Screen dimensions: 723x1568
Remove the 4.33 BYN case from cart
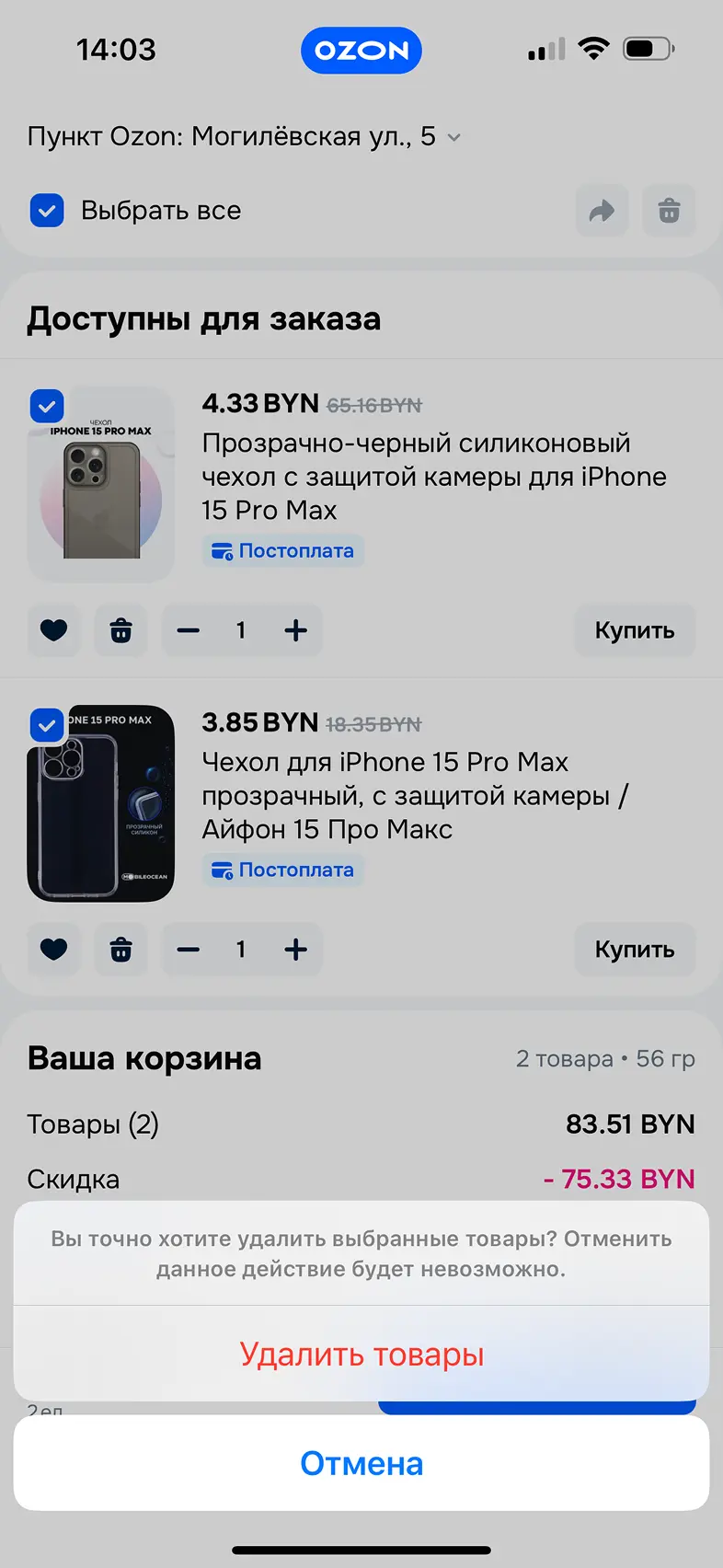coord(120,630)
